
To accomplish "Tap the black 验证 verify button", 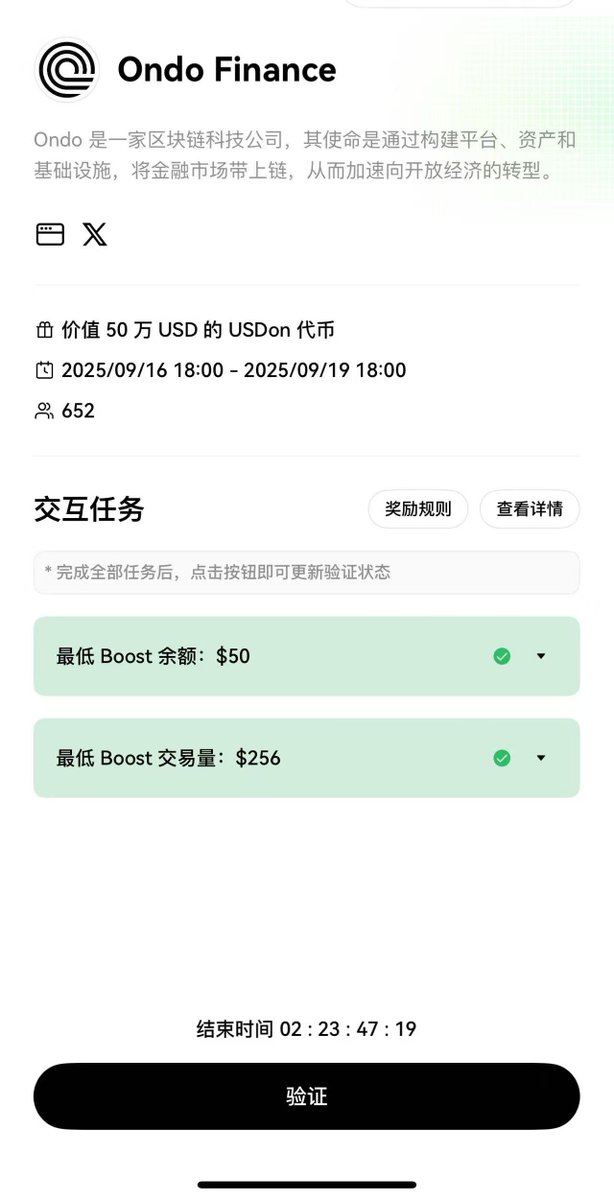I will click(306, 1096).
